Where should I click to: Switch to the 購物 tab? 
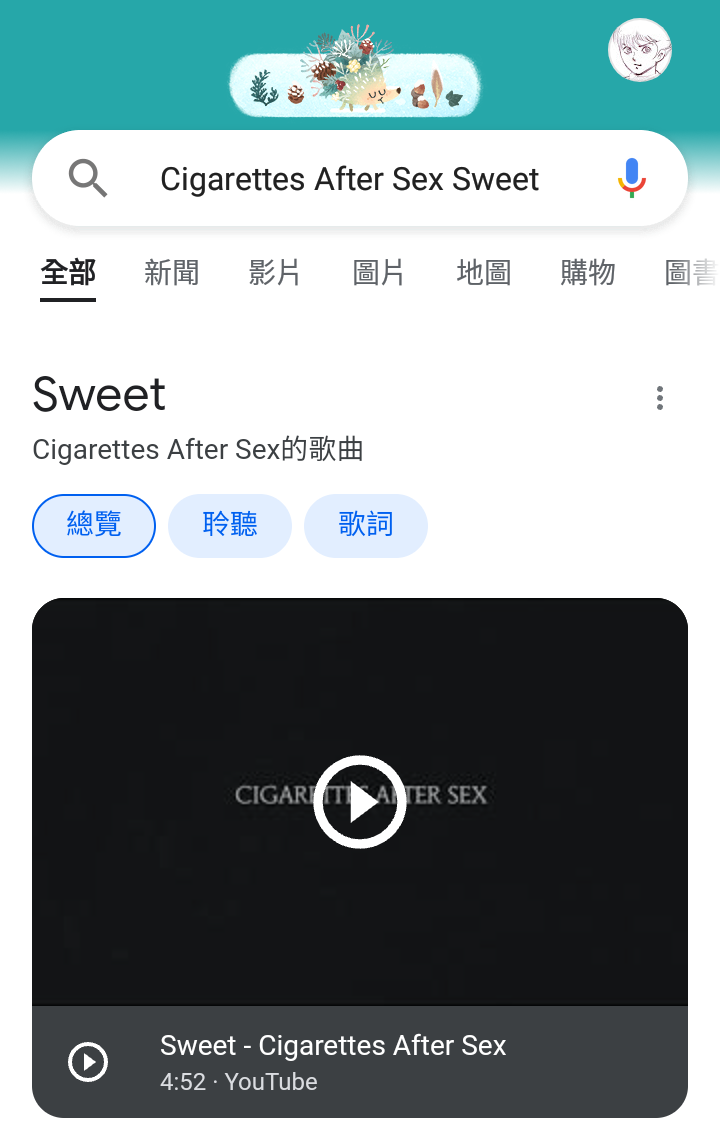pos(587,272)
